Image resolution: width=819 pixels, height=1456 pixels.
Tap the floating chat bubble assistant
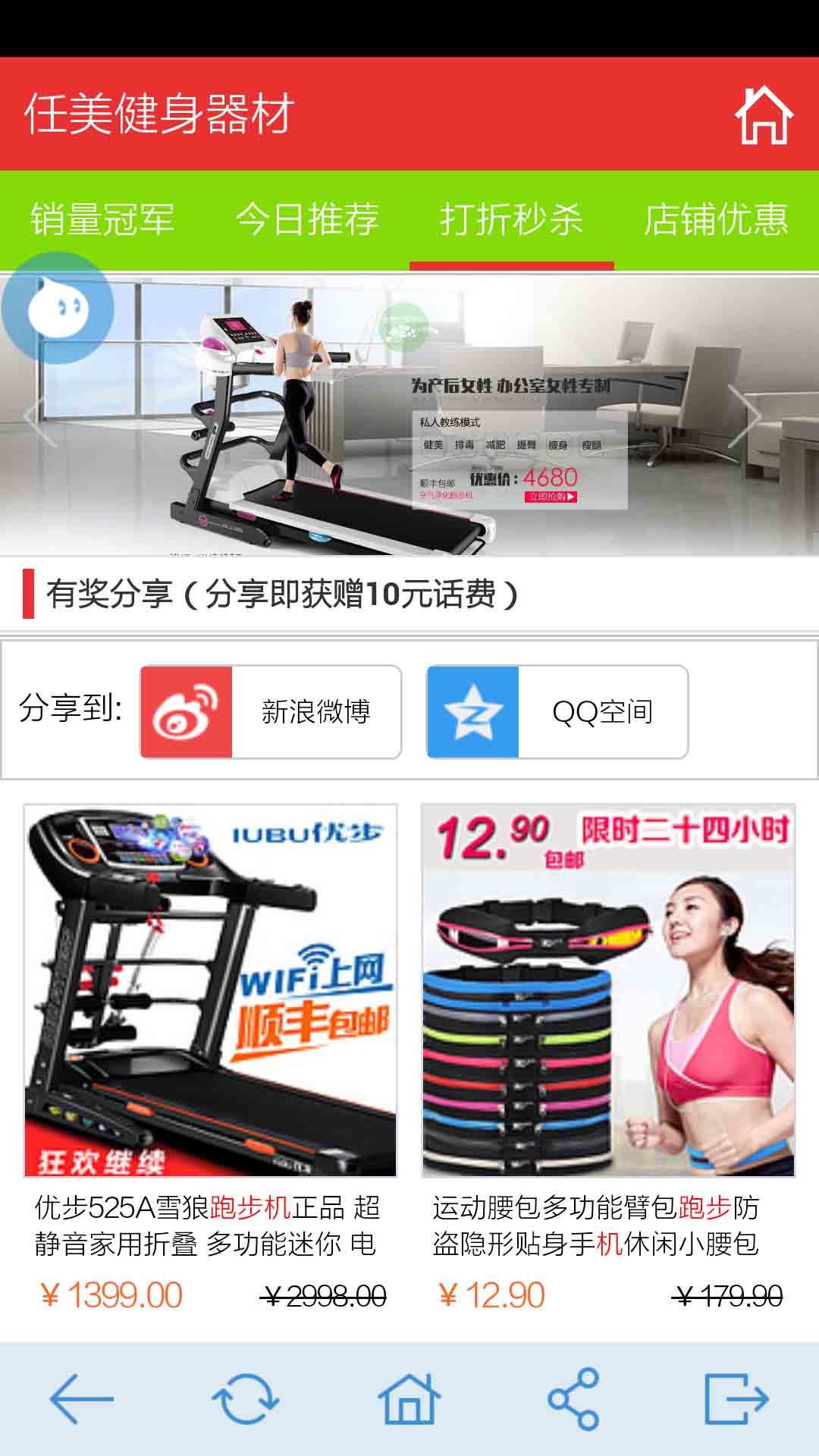click(x=58, y=308)
